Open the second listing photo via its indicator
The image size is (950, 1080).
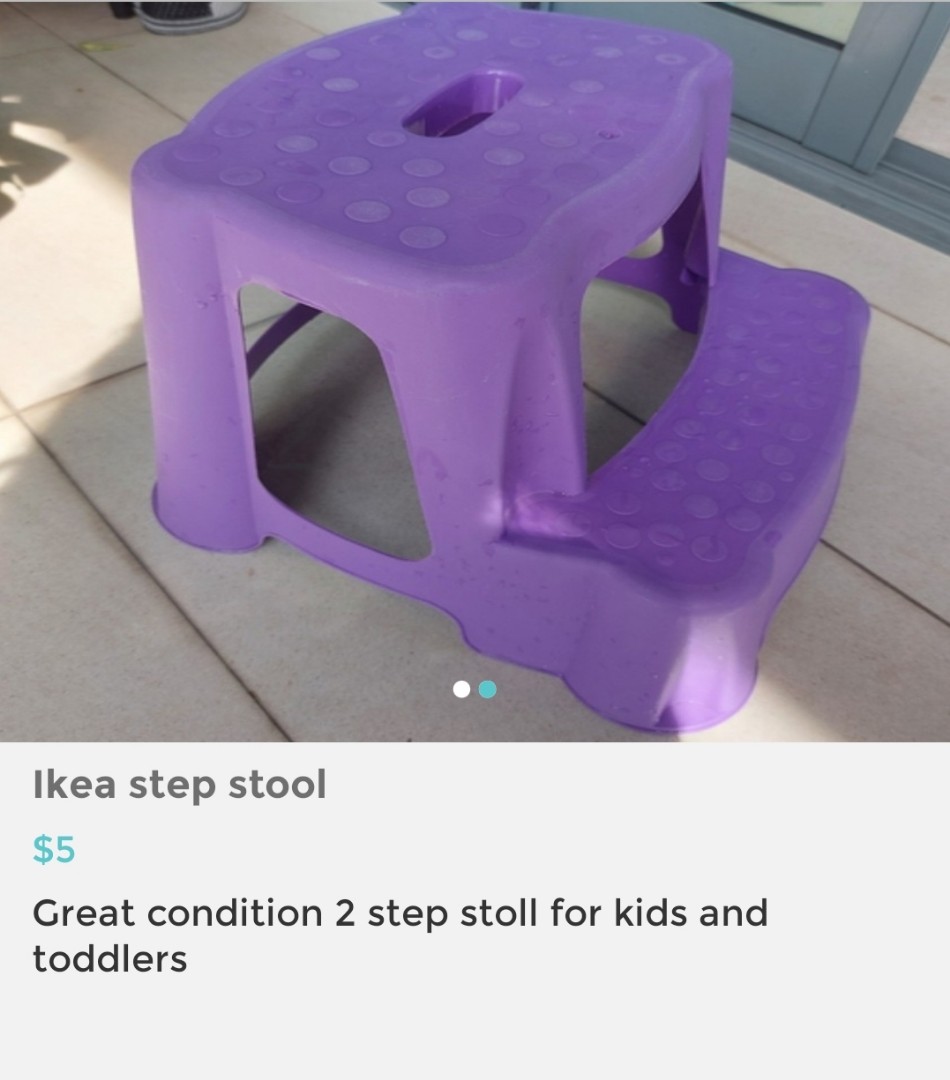click(x=486, y=688)
